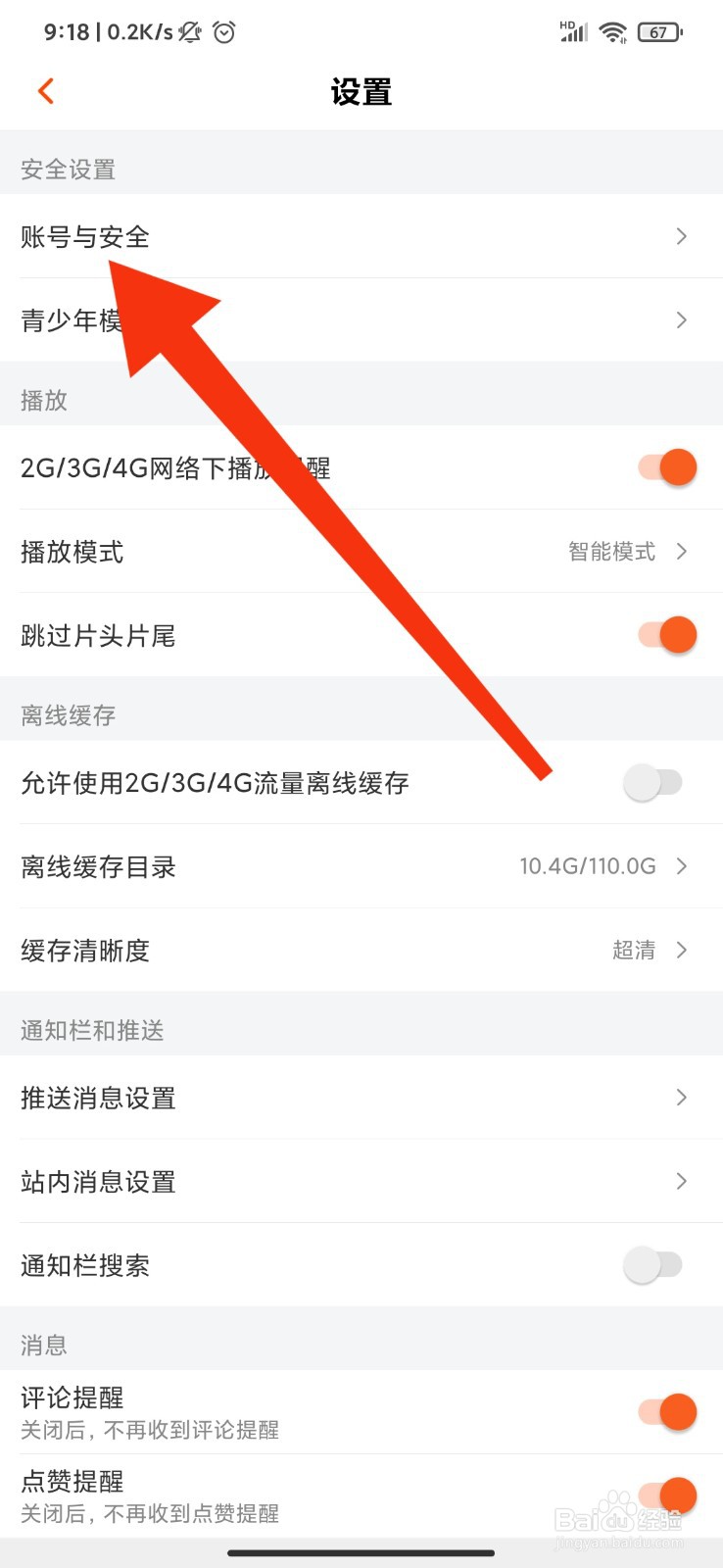Expand the 播放模式 options via its chevron
The width and height of the screenshot is (723, 1568).
pyautogui.click(x=681, y=552)
